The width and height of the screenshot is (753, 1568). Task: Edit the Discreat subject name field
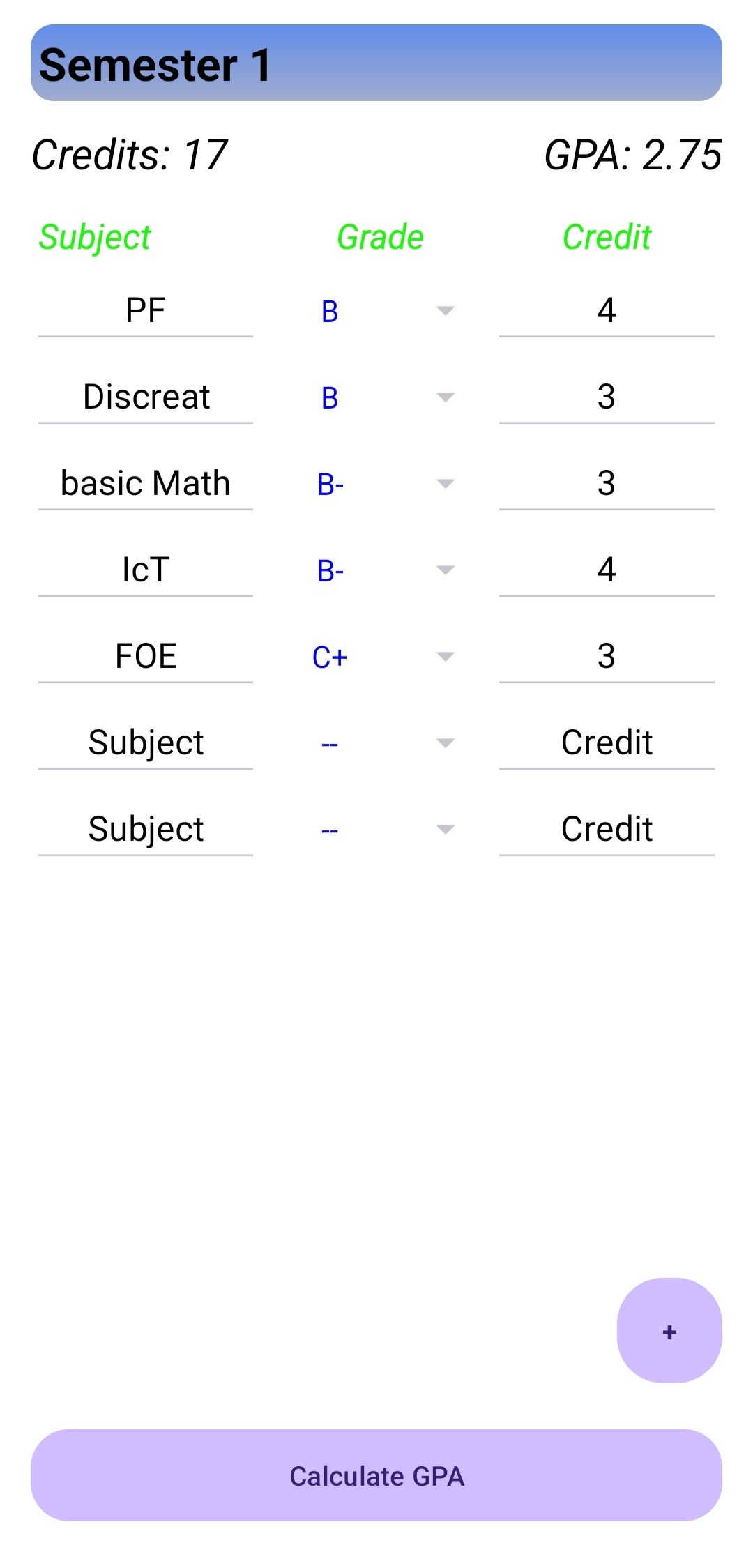click(145, 397)
